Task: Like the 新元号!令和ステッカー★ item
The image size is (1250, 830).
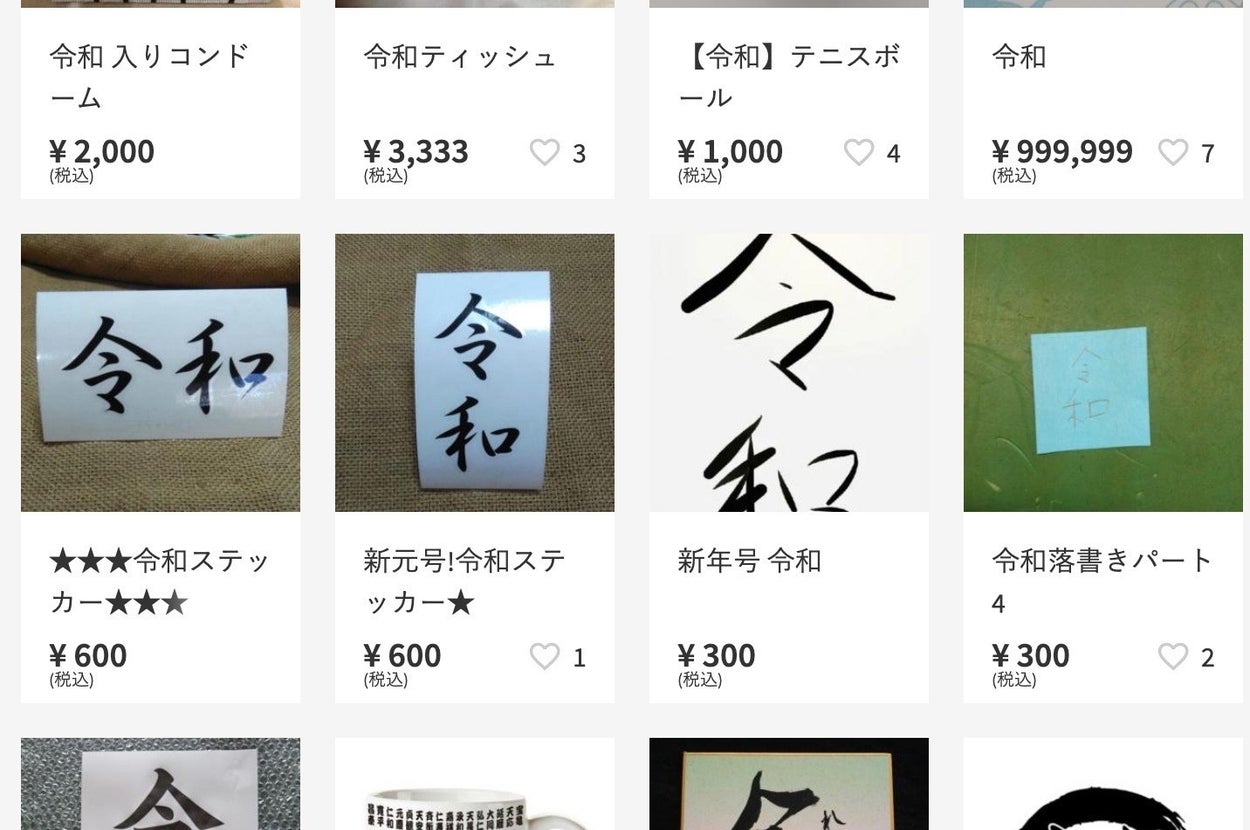Action: [x=545, y=656]
